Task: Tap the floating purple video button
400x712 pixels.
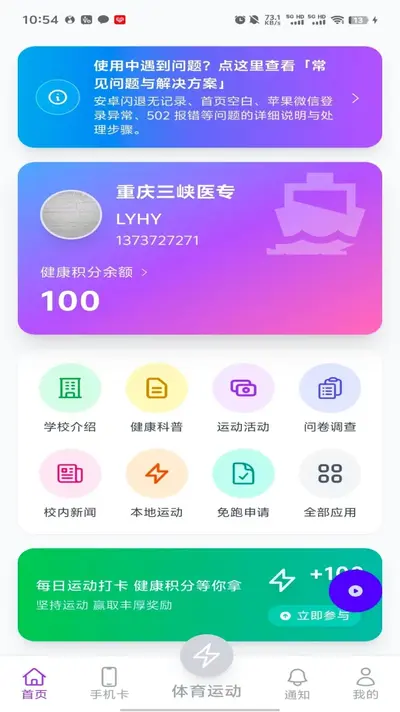Action: point(355,591)
